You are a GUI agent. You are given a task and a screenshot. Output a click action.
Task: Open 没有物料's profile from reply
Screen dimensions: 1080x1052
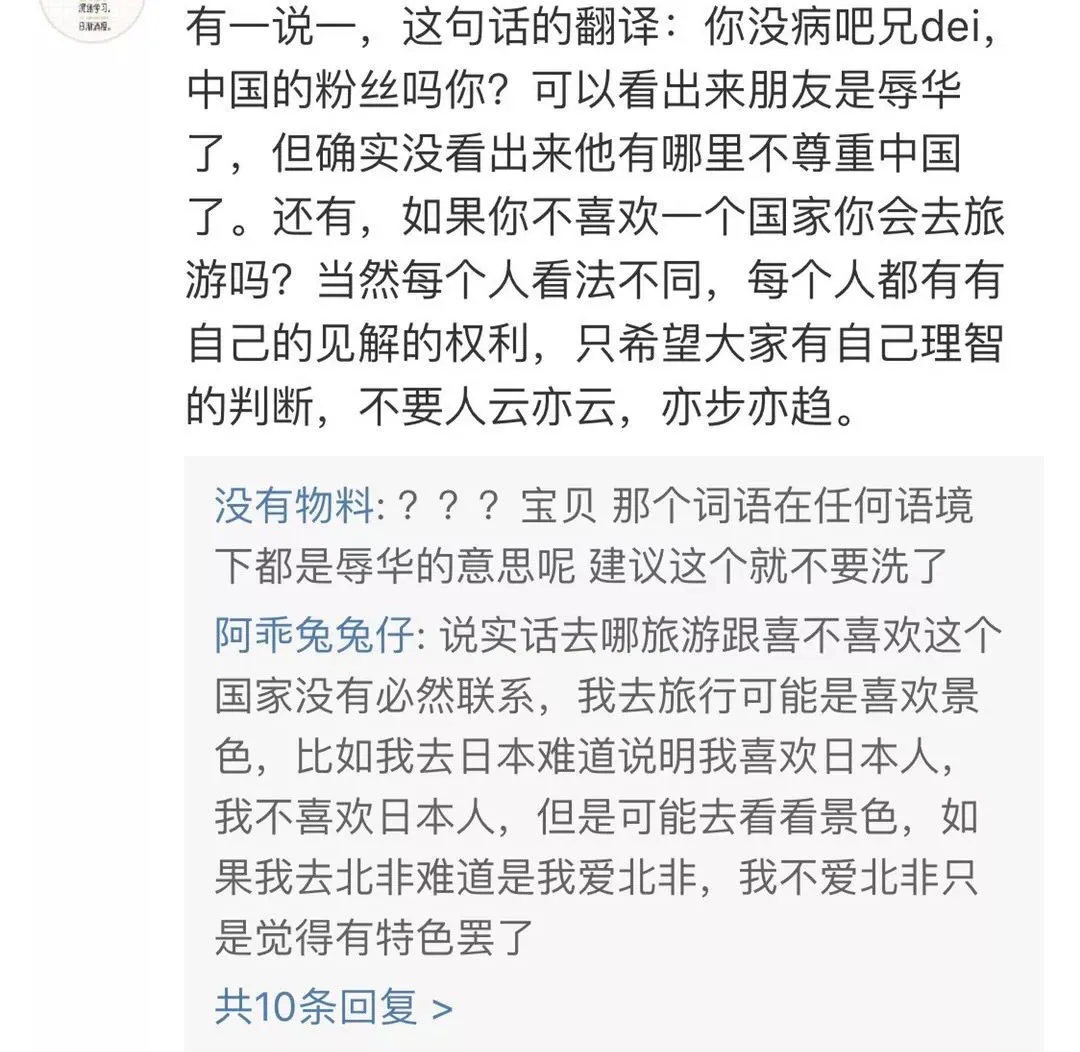click(x=294, y=509)
